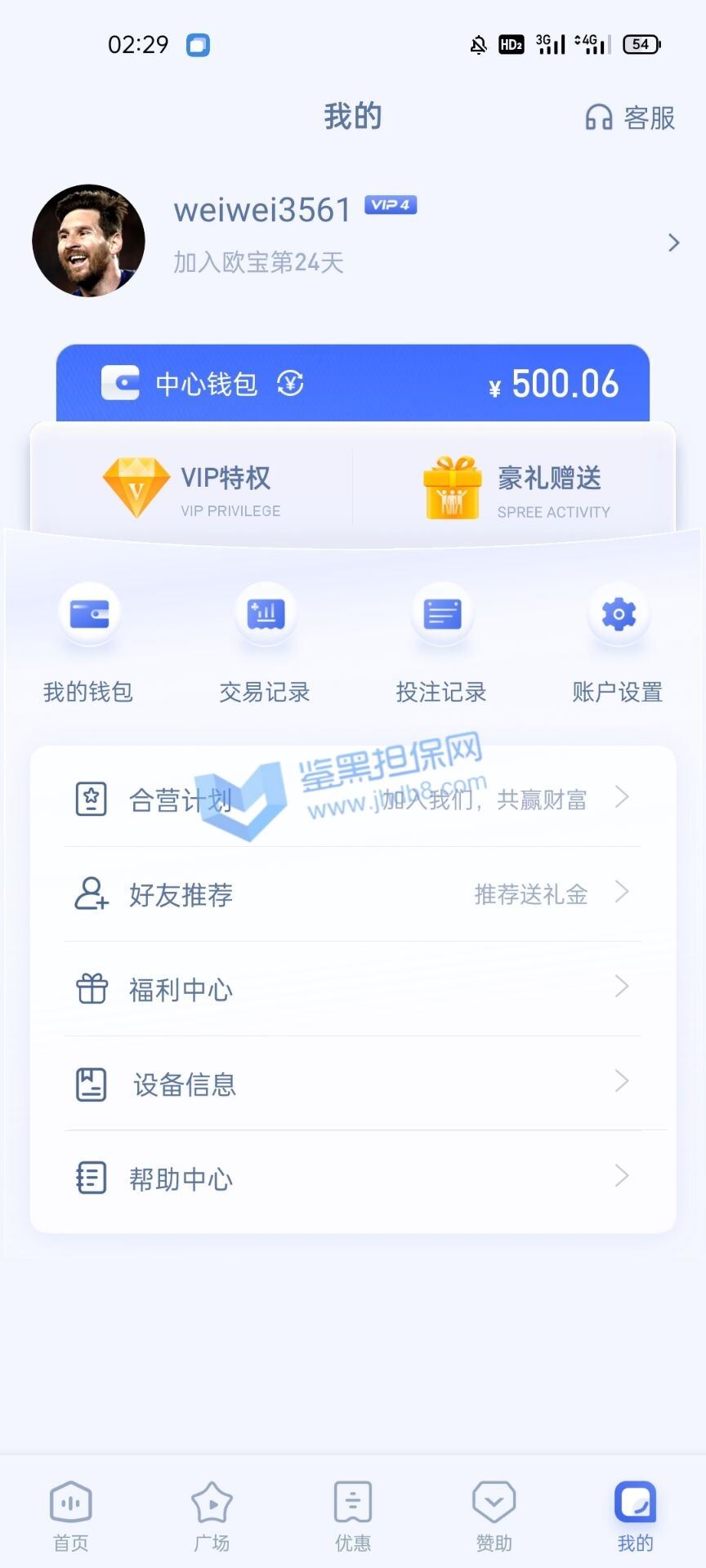
Task: Refresh the 中心钱包 balance icon
Action: pyautogui.click(x=290, y=383)
